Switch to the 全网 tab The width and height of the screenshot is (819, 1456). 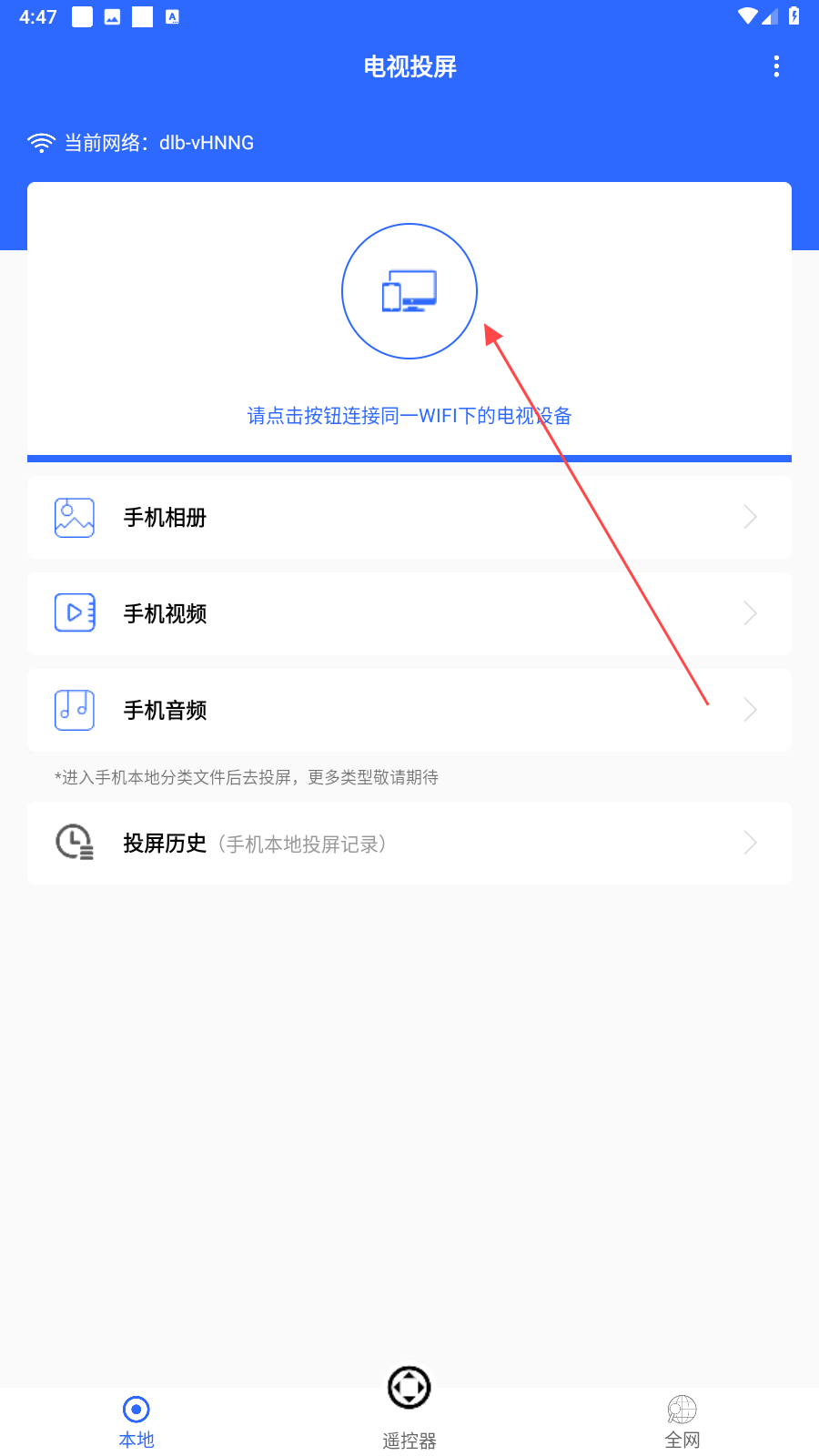(x=682, y=1421)
